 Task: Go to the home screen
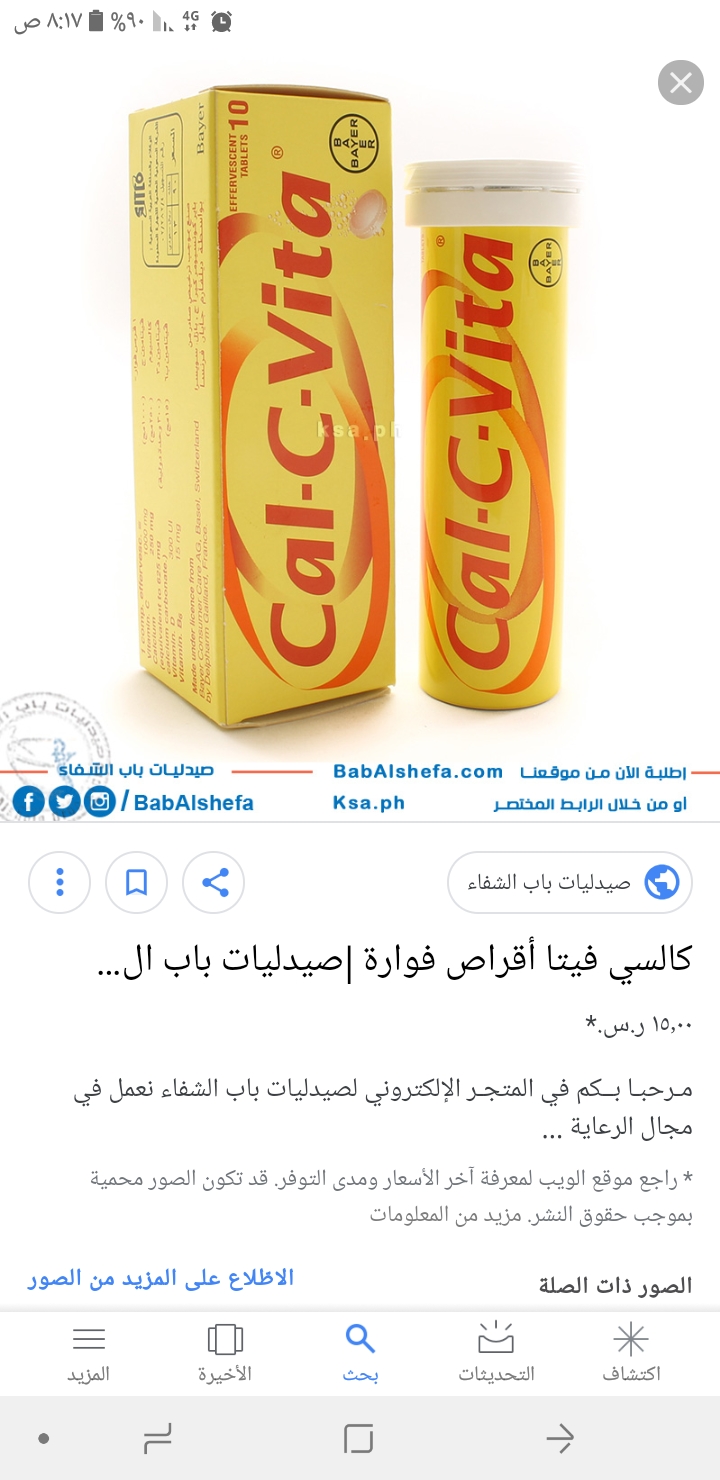(x=358, y=1438)
